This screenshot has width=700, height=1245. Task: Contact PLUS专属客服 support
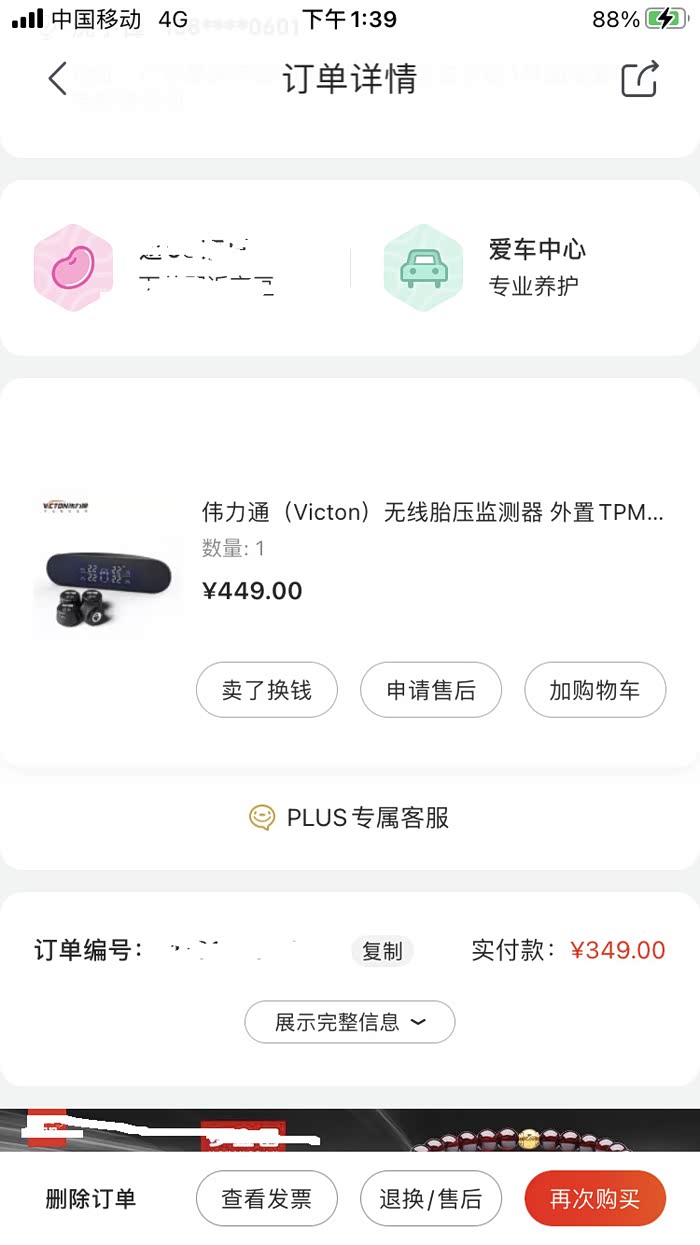pyautogui.click(x=350, y=818)
